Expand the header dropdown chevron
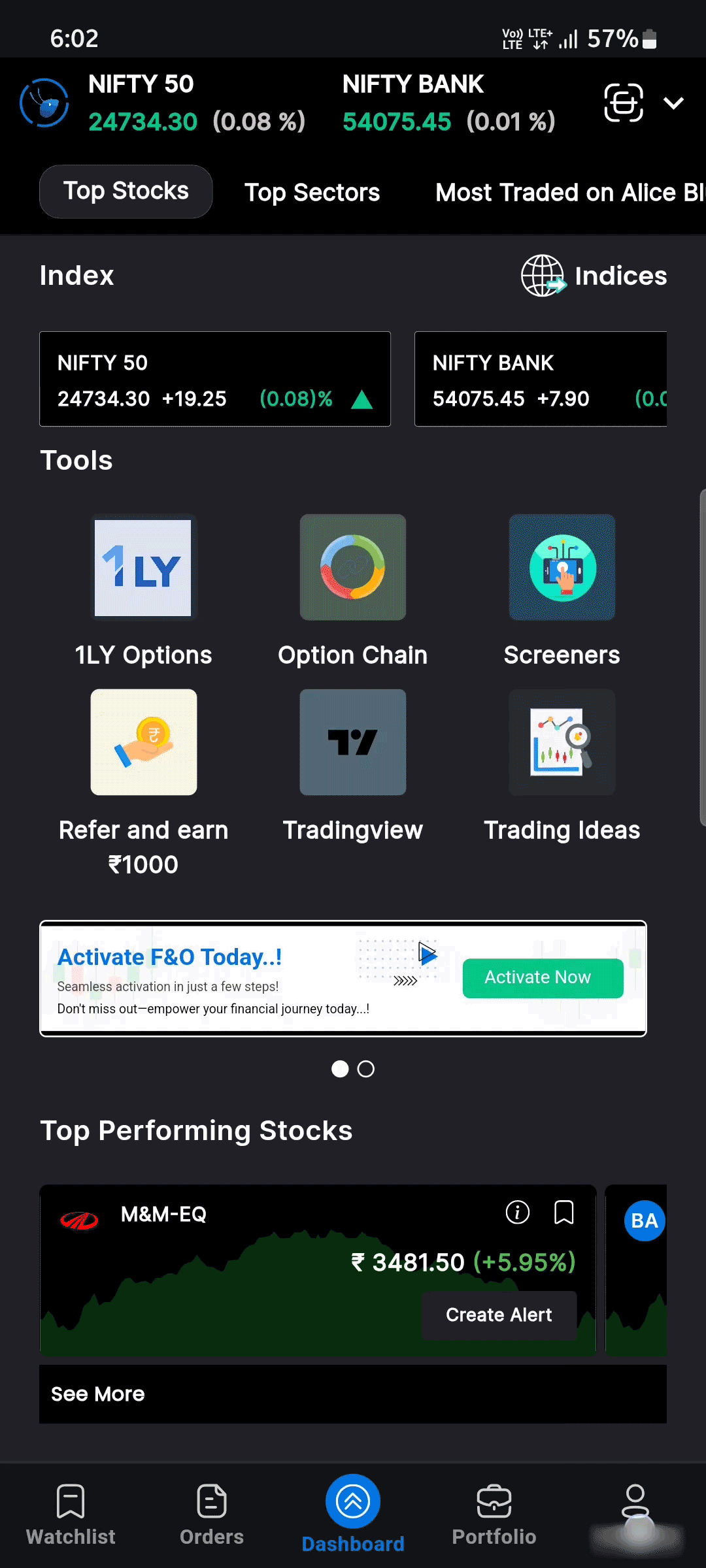 point(673,103)
